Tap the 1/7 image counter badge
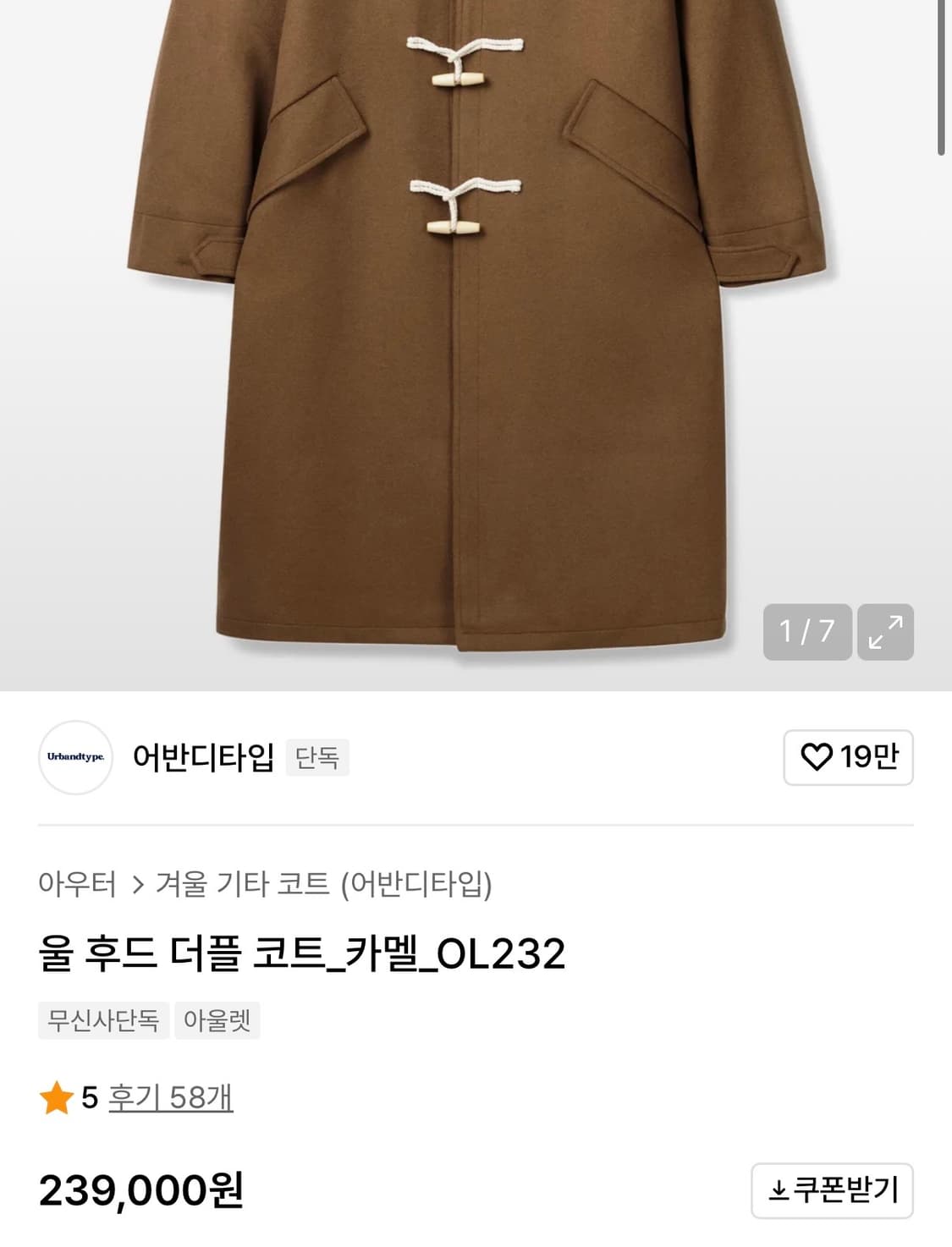The width and height of the screenshot is (952, 1247). [807, 629]
